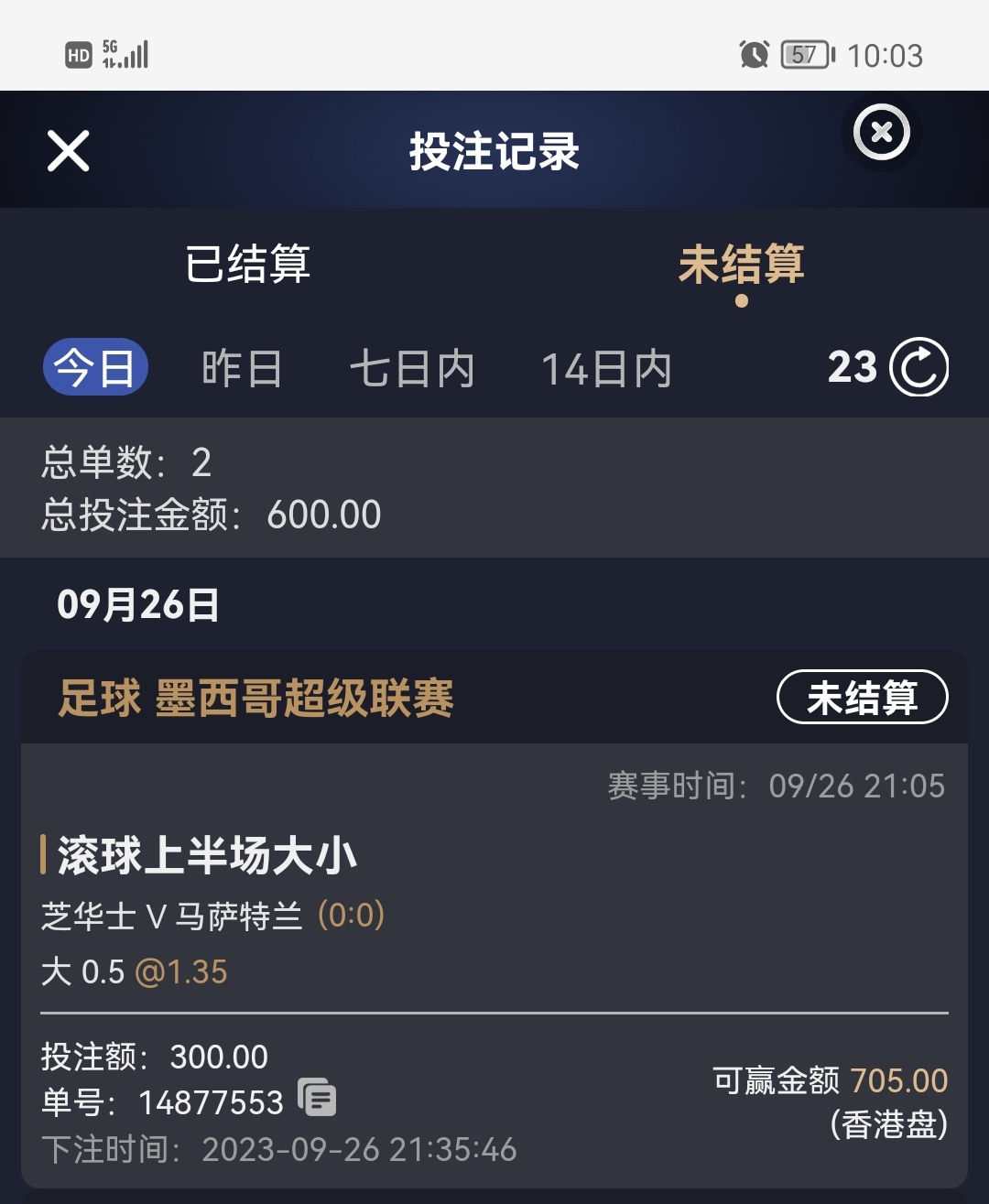Screen dimensions: 989x1204
Task: Copy order number 14877553
Action: [x=318, y=1098]
